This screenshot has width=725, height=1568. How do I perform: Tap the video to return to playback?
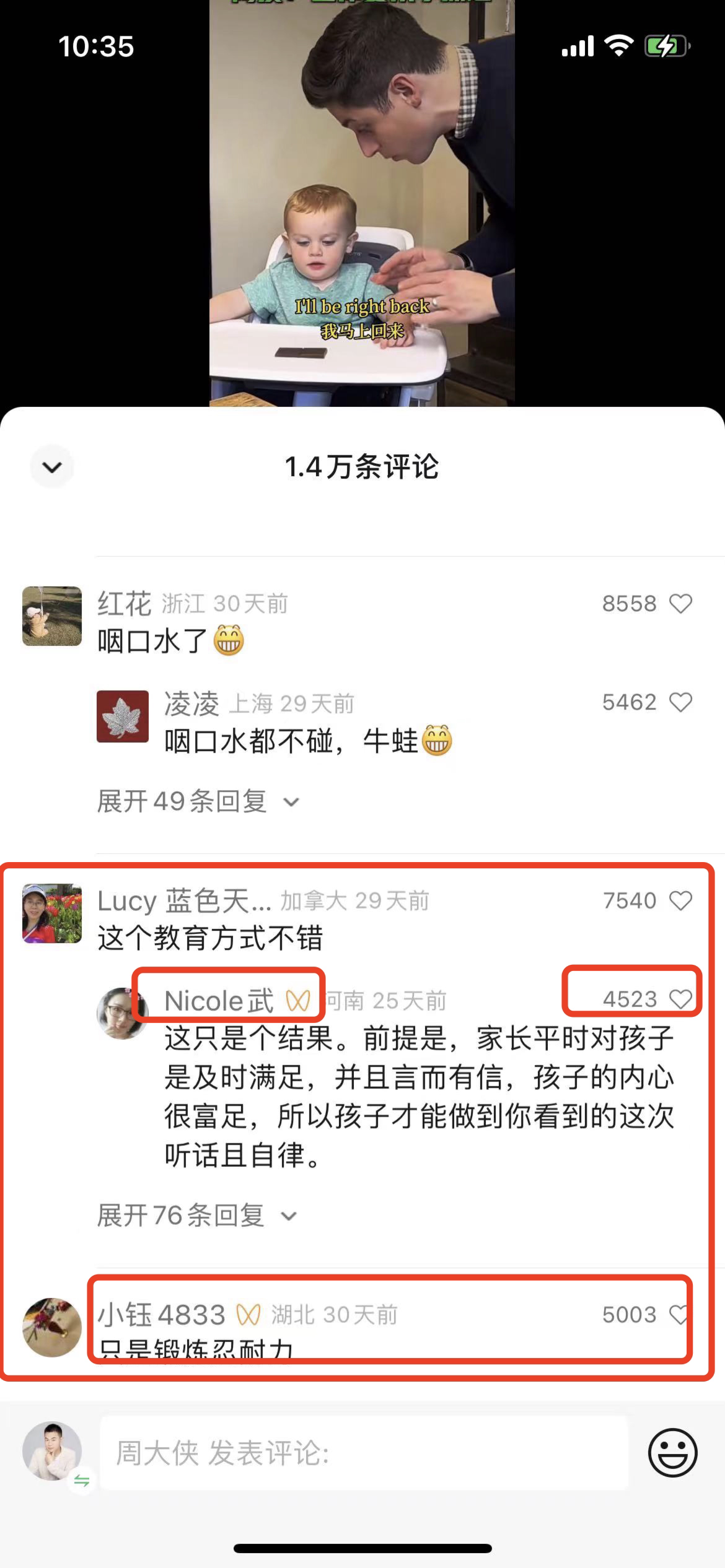[x=362, y=204]
